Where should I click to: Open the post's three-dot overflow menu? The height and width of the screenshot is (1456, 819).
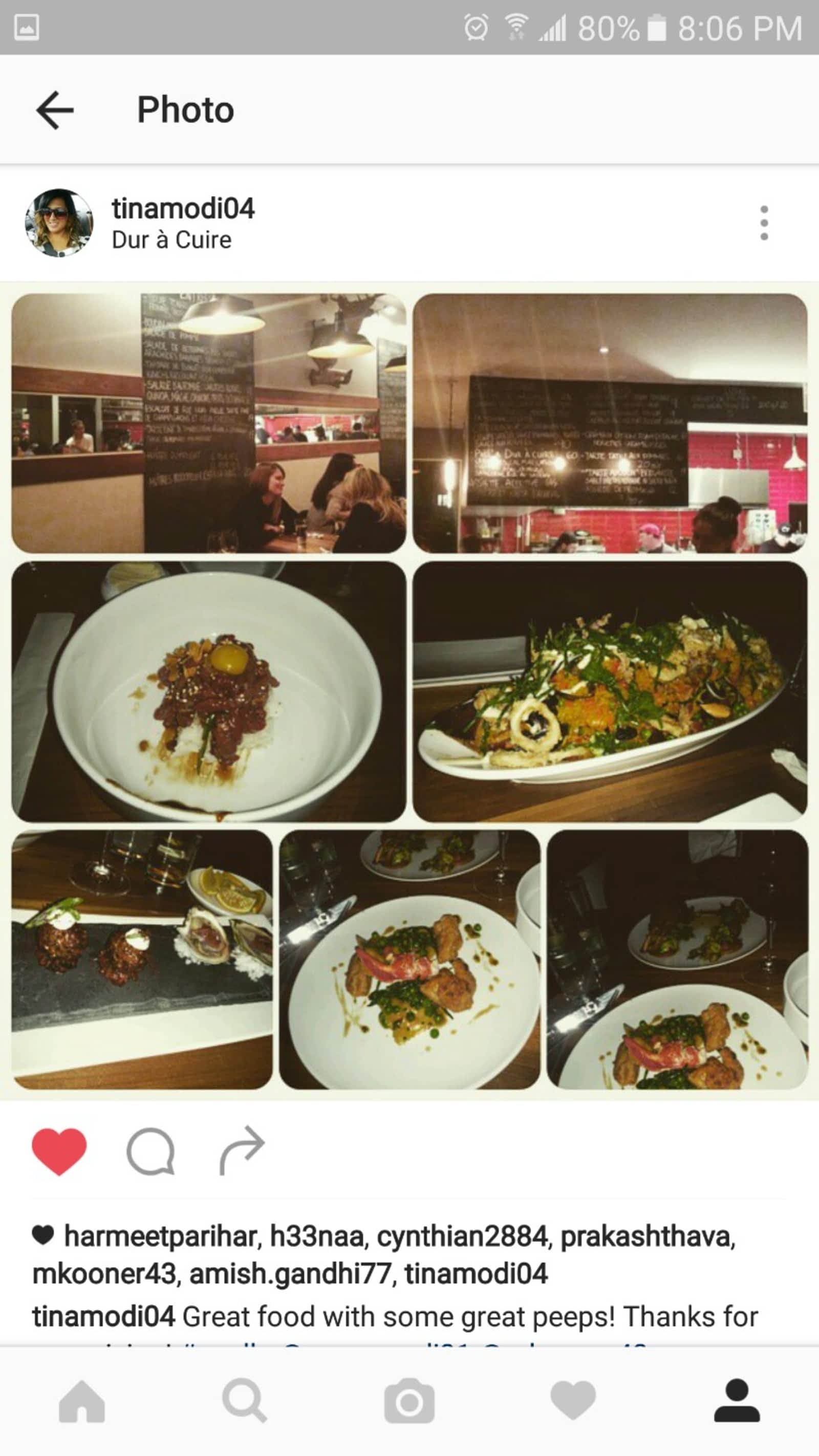click(764, 223)
